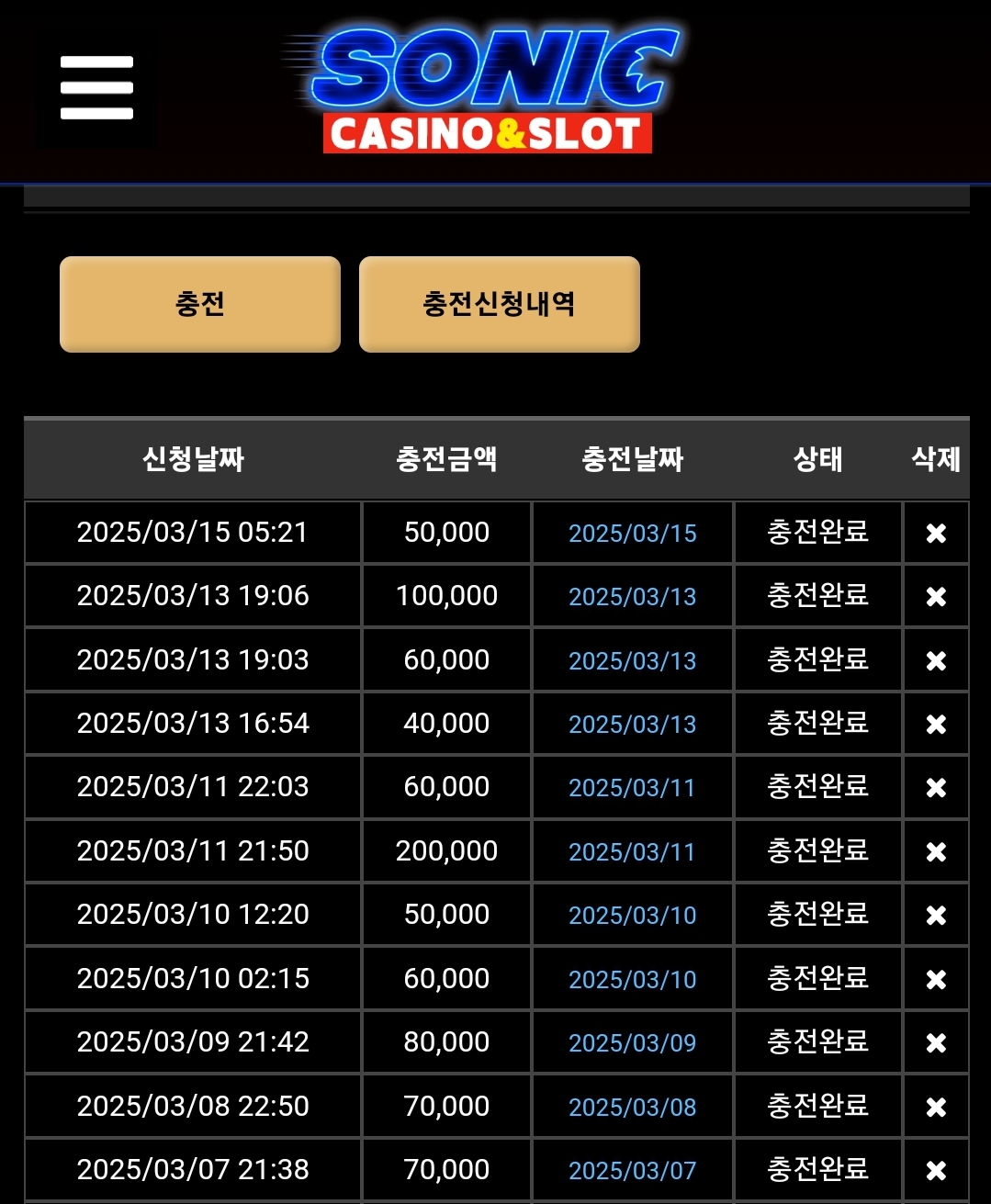Screen dimensions: 991x1204
Task: Delete the 2025/03/13 19:06 entry
Action: (x=936, y=597)
